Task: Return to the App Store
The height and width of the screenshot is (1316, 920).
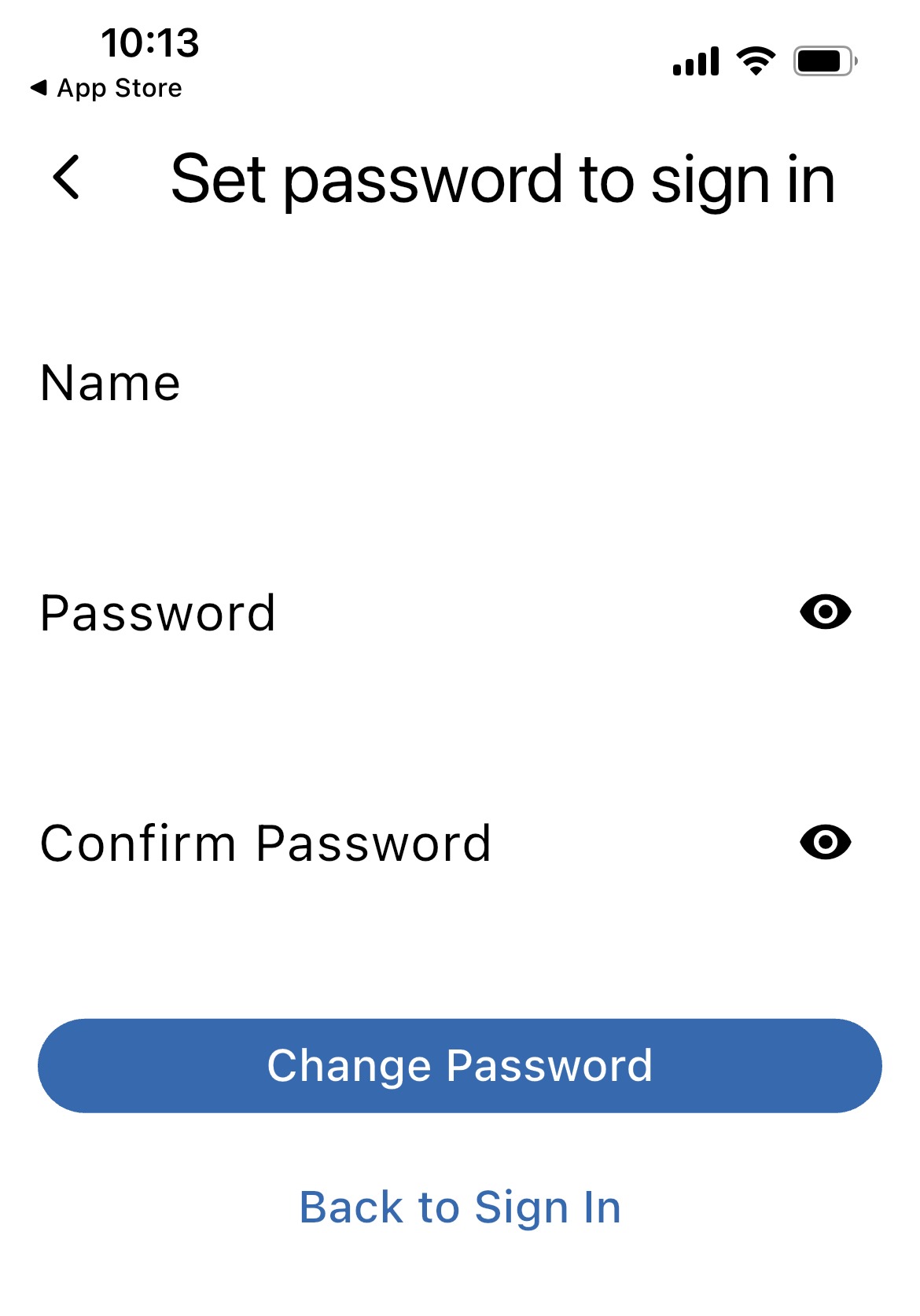Action: (106, 88)
